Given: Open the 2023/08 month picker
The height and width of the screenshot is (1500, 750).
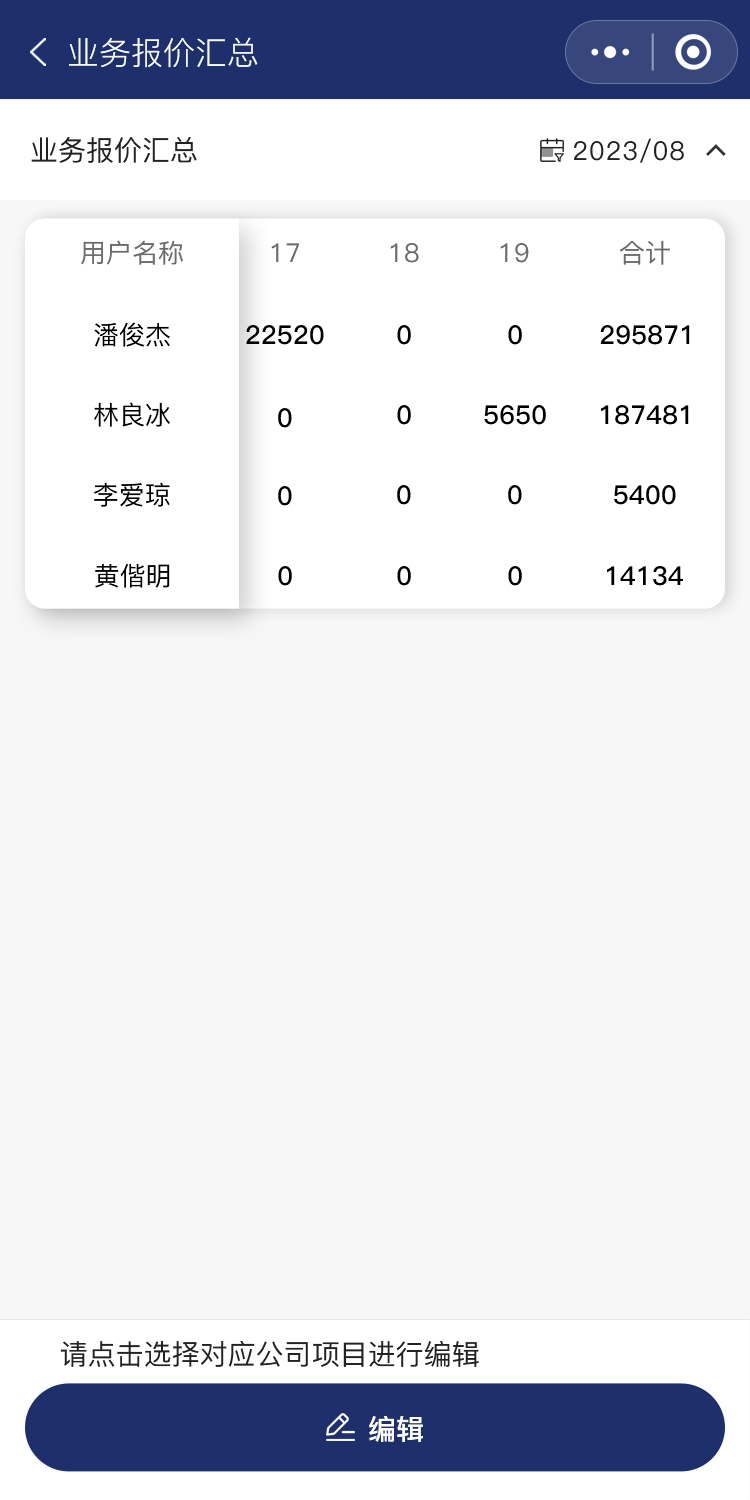Looking at the screenshot, I should 630,151.
